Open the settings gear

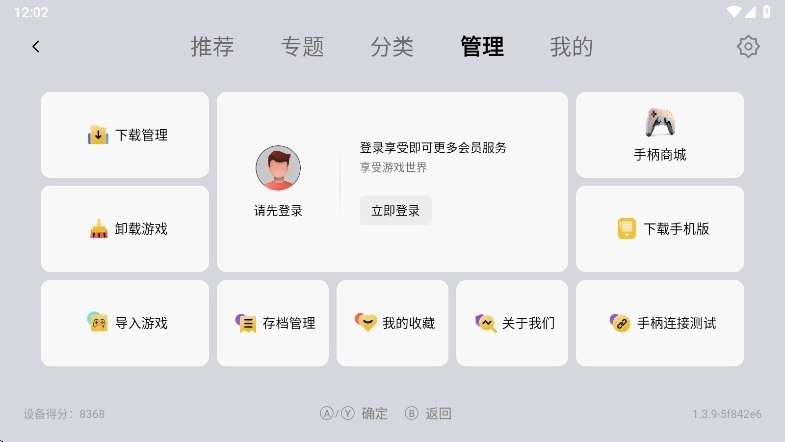[748, 46]
